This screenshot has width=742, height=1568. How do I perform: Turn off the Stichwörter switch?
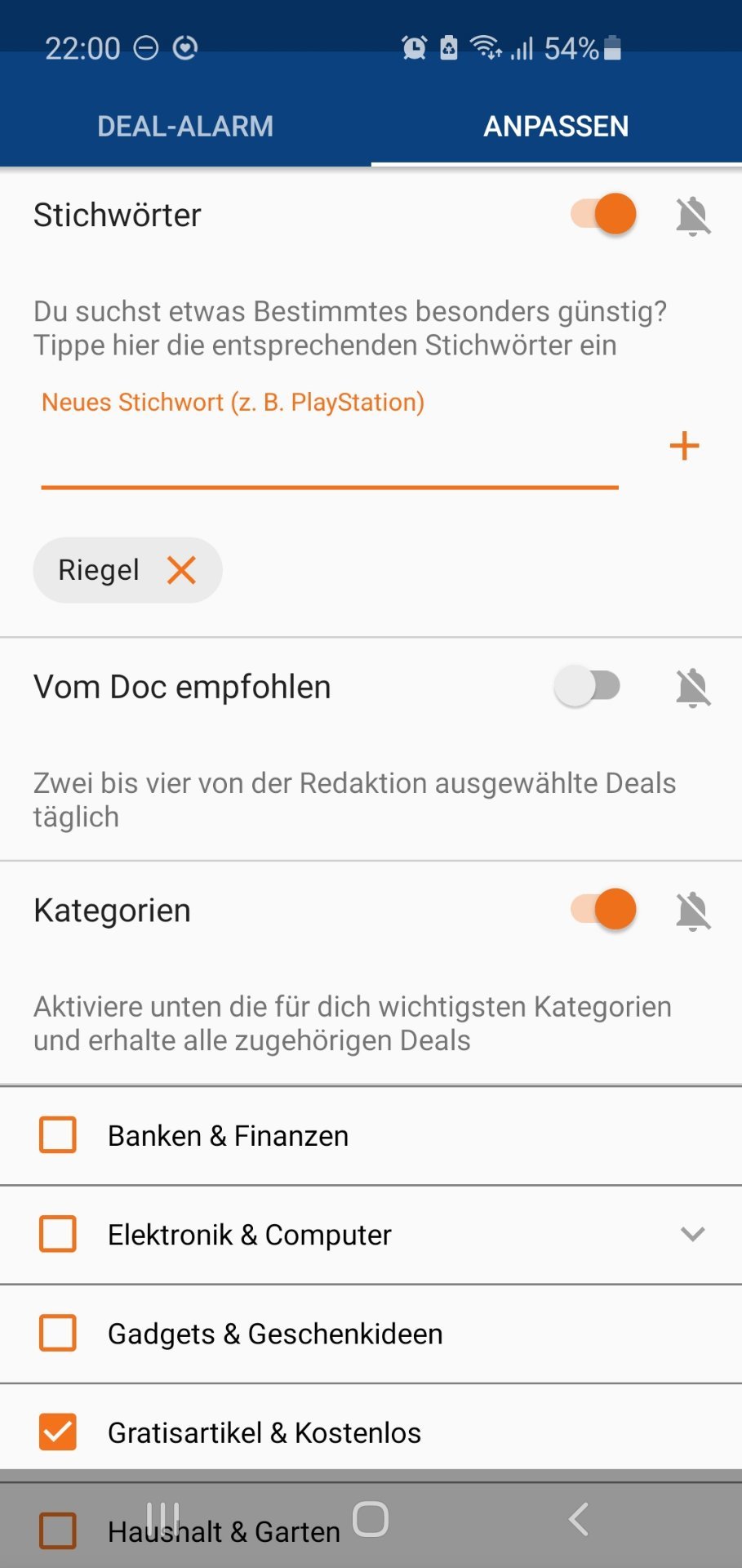click(604, 215)
